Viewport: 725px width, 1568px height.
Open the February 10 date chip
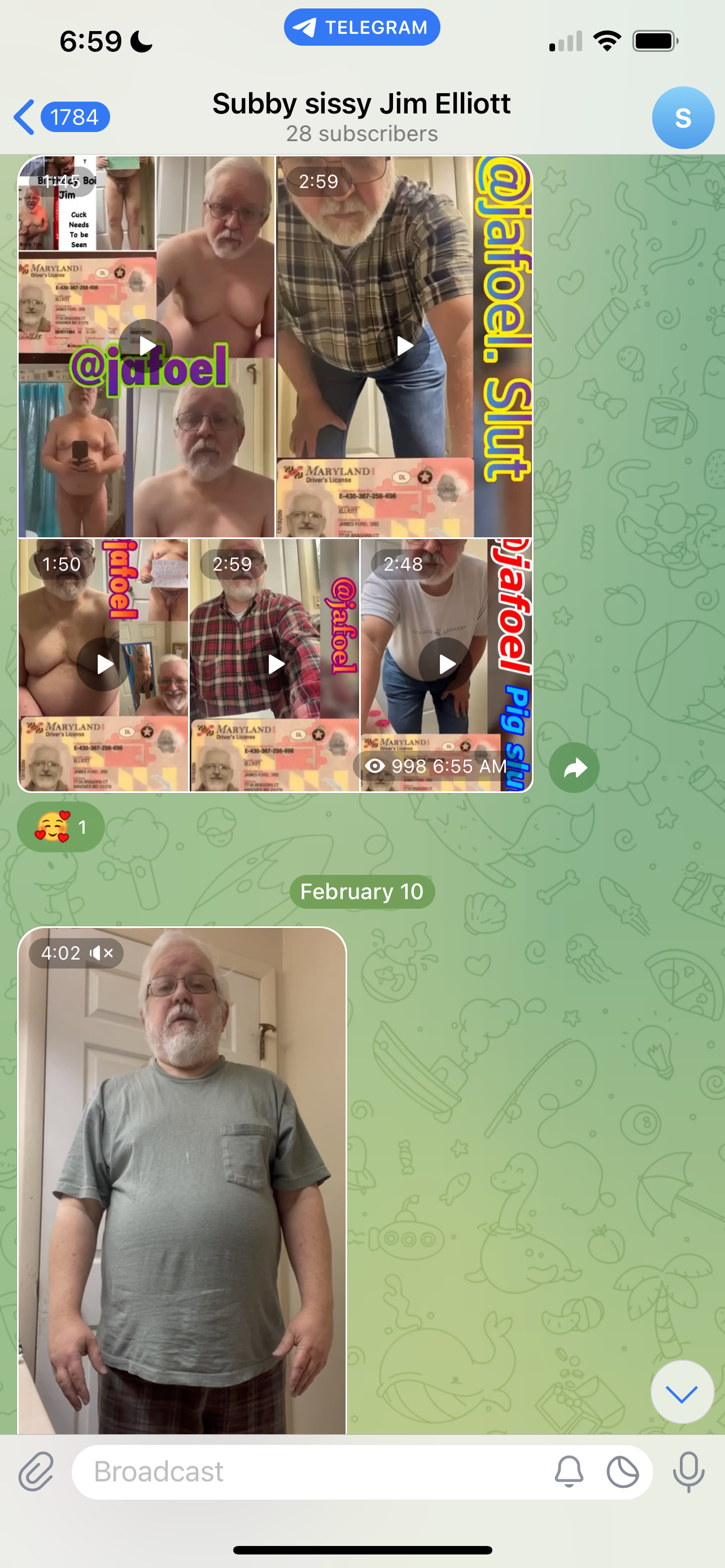361,892
